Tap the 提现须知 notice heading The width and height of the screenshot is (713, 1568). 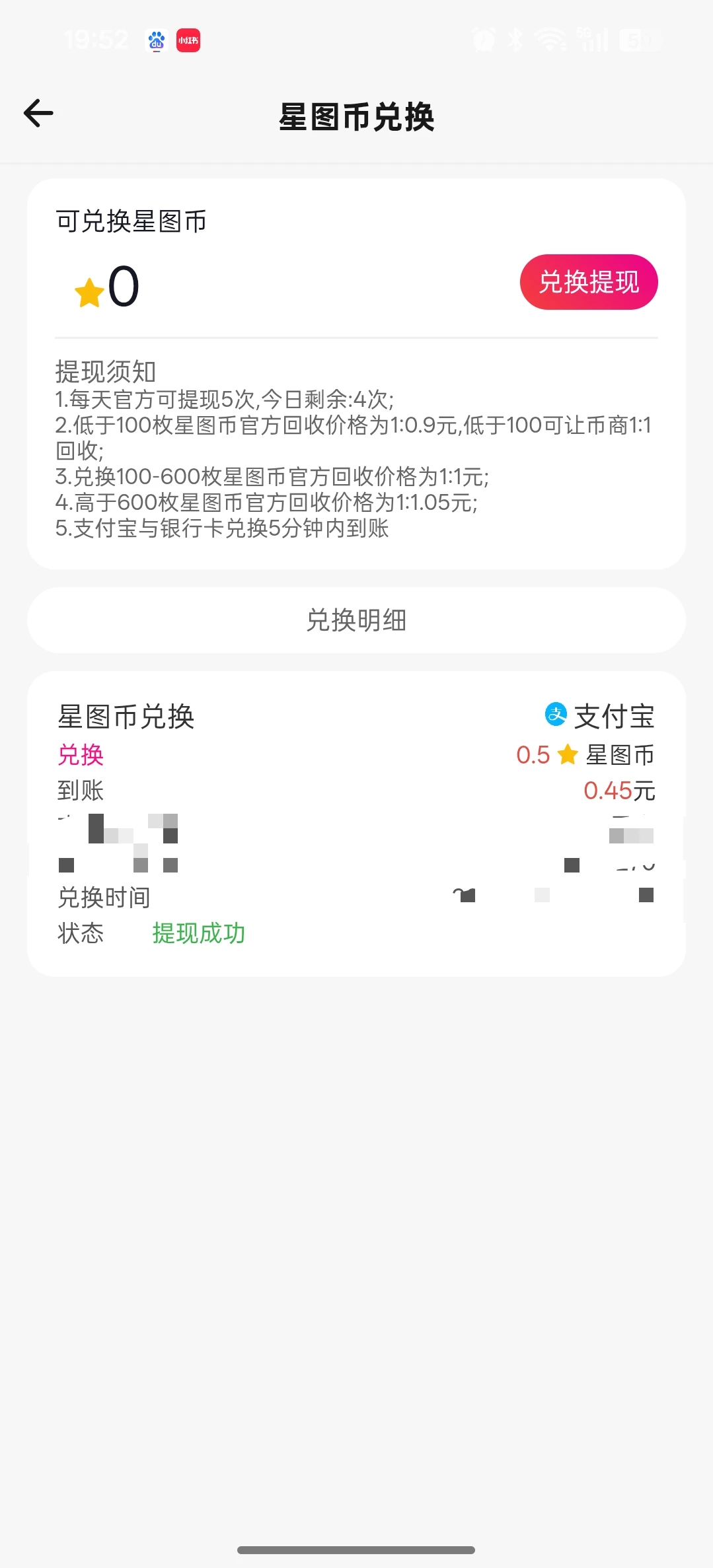point(105,372)
